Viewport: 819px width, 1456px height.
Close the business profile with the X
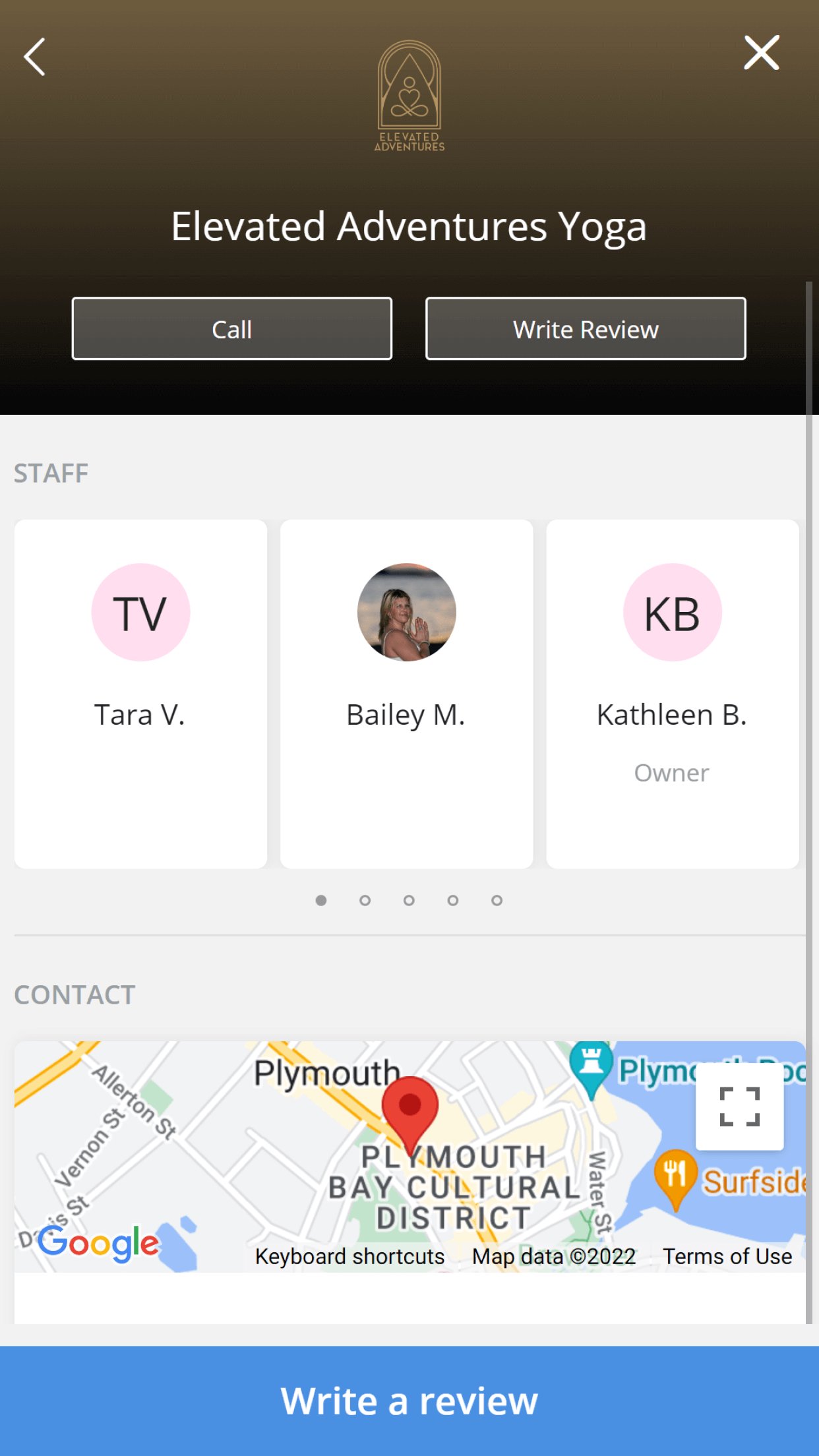coord(762,53)
